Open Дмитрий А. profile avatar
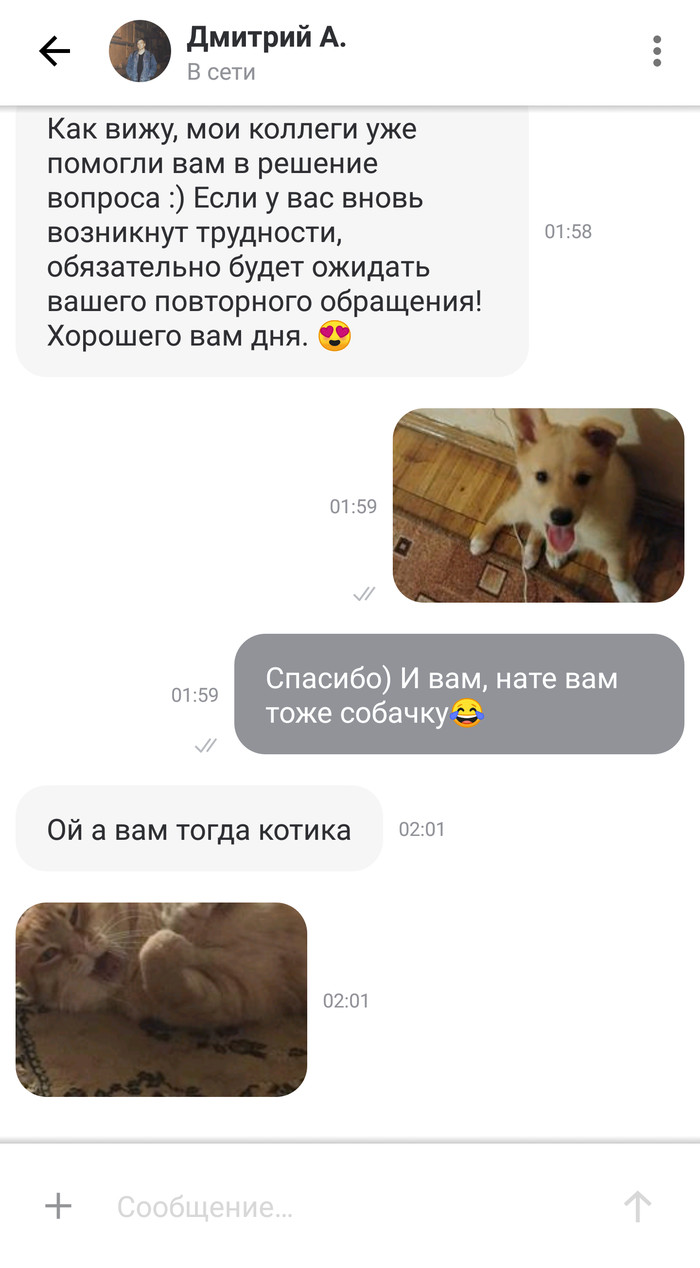This screenshot has width=700, height=1268. click(x=140, y=51)
